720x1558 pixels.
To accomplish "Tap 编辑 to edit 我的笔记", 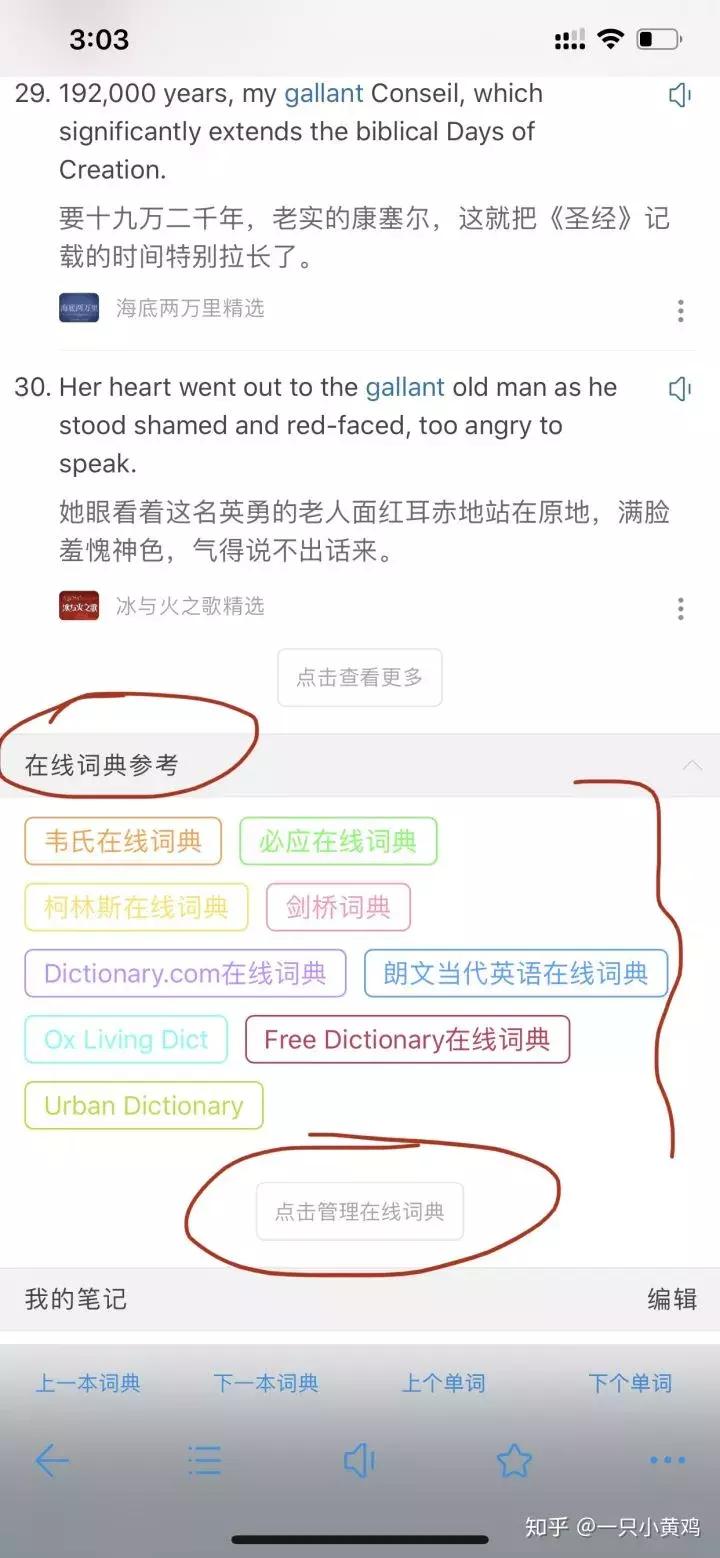I will click(671, 1299).
